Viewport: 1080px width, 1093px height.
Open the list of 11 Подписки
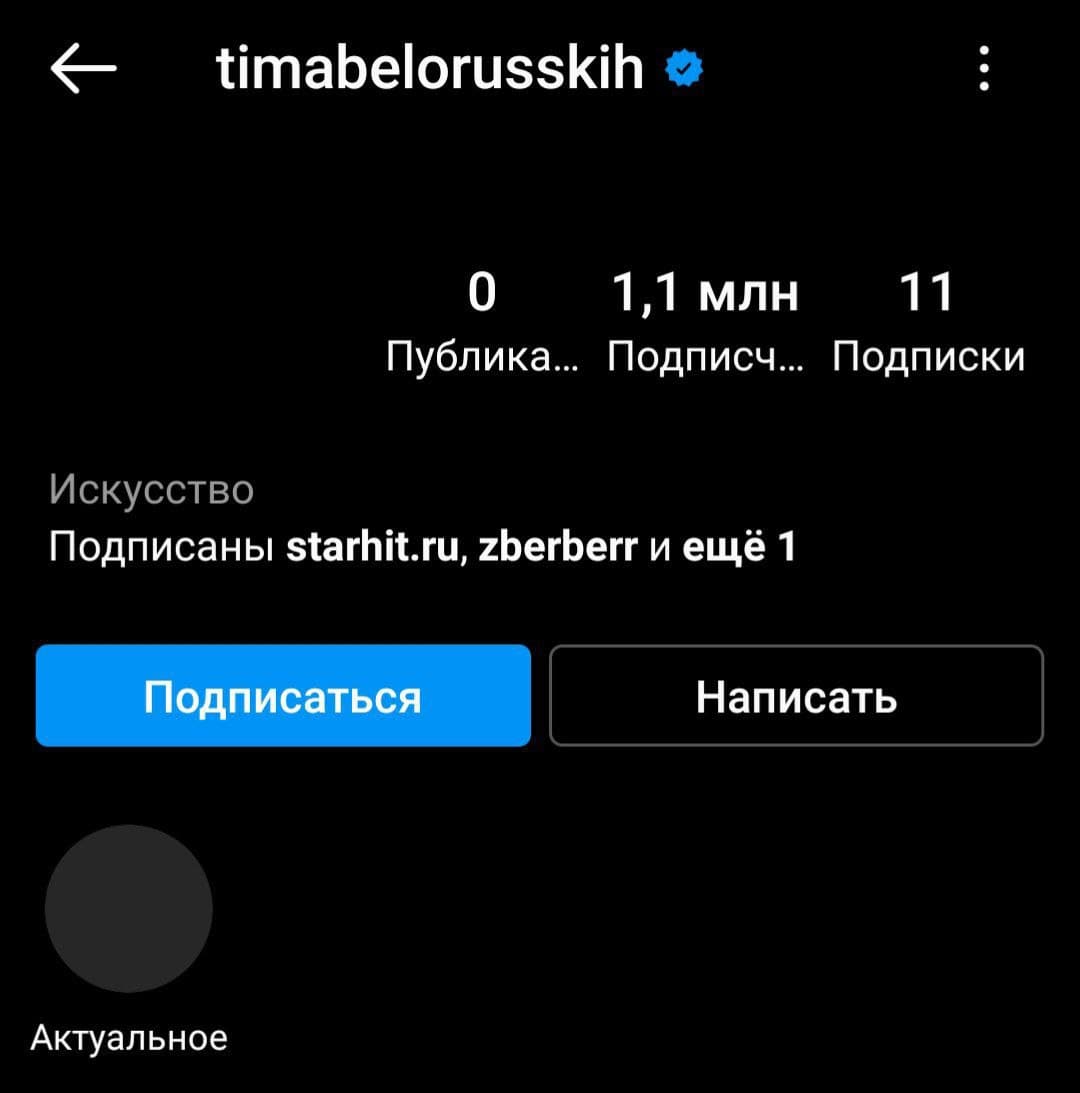(x=928, y=322)
